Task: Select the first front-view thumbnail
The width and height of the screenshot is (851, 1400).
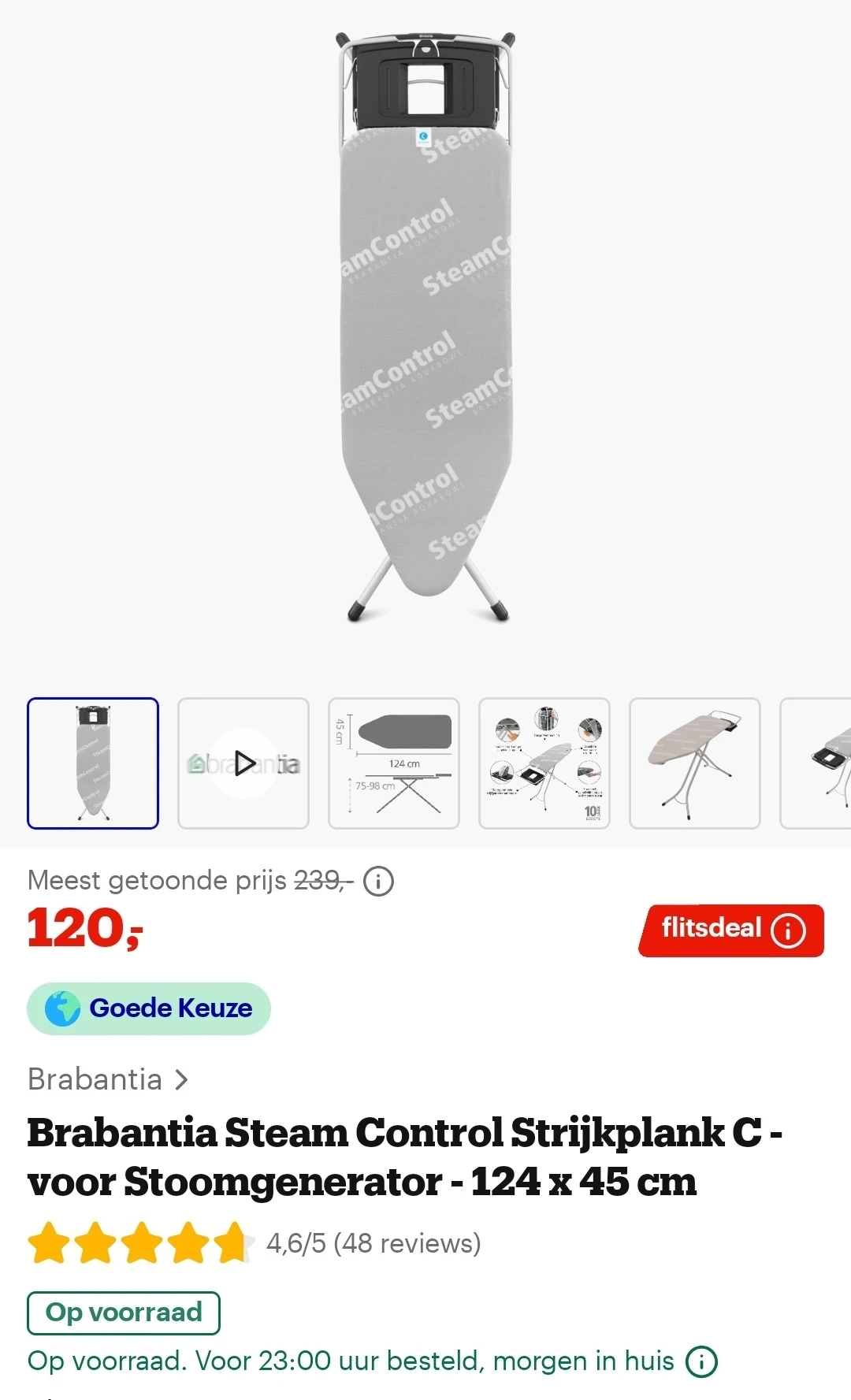Action: [93, 763]
